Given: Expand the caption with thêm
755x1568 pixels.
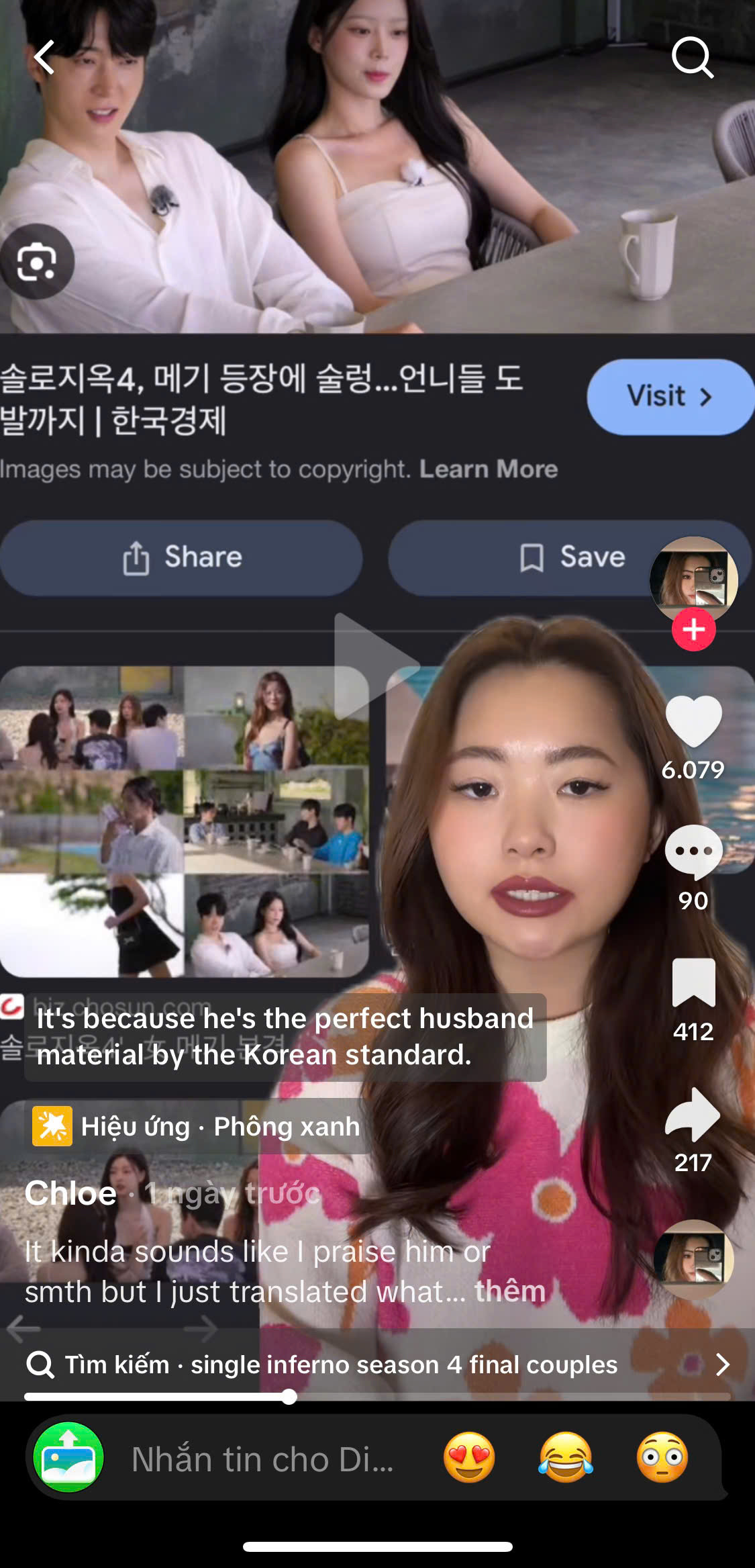Looking at the screenshot, I should click(x=509, y=1291).
